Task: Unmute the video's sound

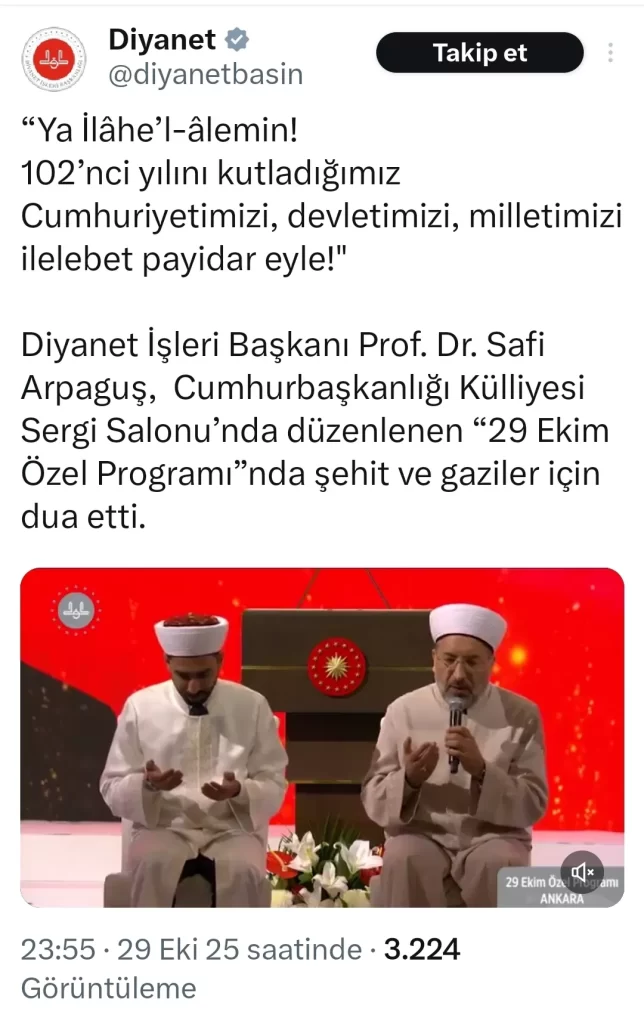Action: pos(582,871)
